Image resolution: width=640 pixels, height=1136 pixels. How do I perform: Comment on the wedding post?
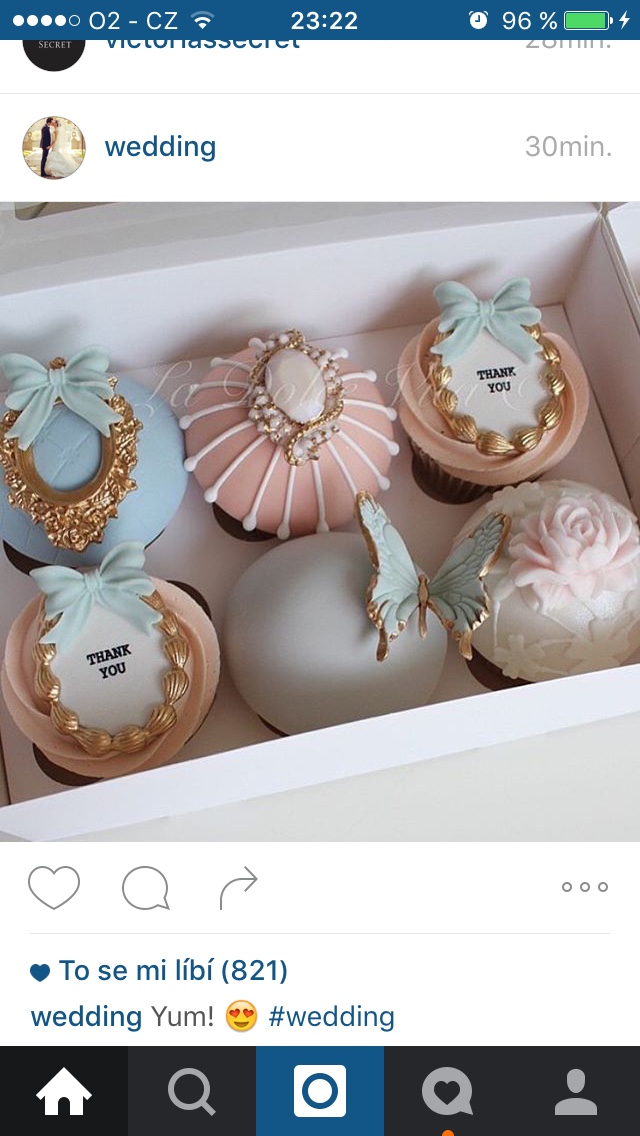click(x=145, y=887)
